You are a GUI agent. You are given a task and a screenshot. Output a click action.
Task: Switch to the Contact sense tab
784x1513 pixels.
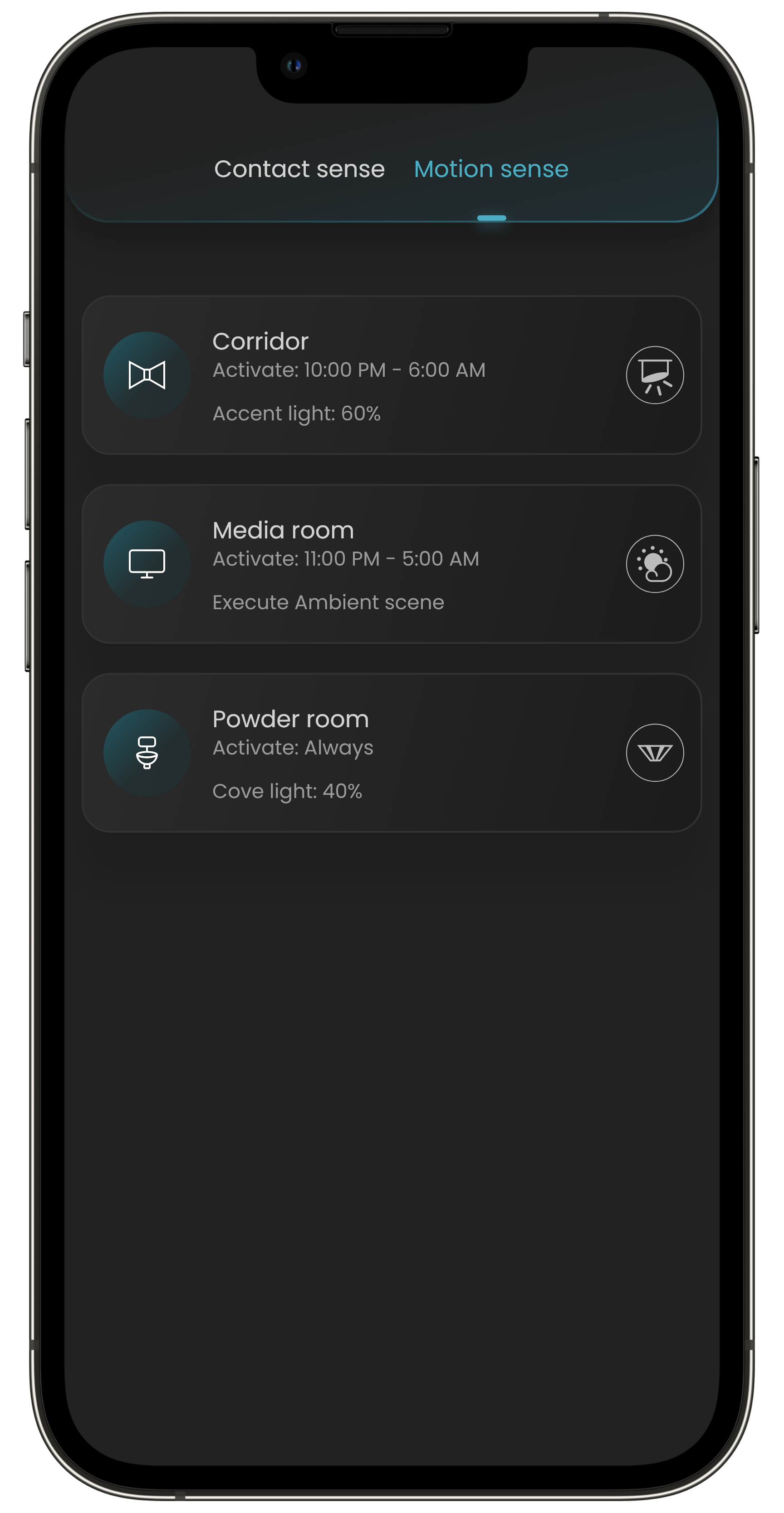coord(299,169)
